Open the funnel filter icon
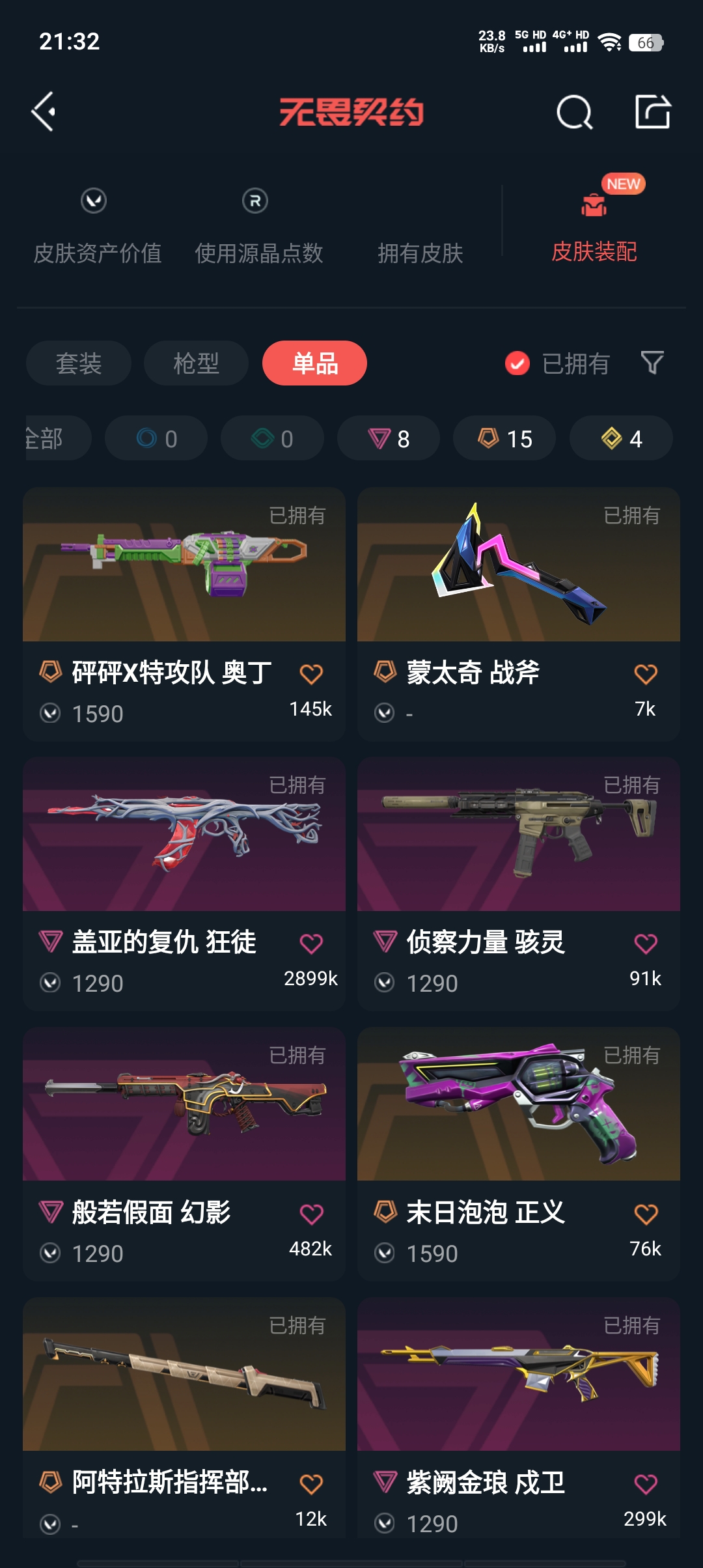The height and width of the screenshot is (1568, 703). point(652,363)
